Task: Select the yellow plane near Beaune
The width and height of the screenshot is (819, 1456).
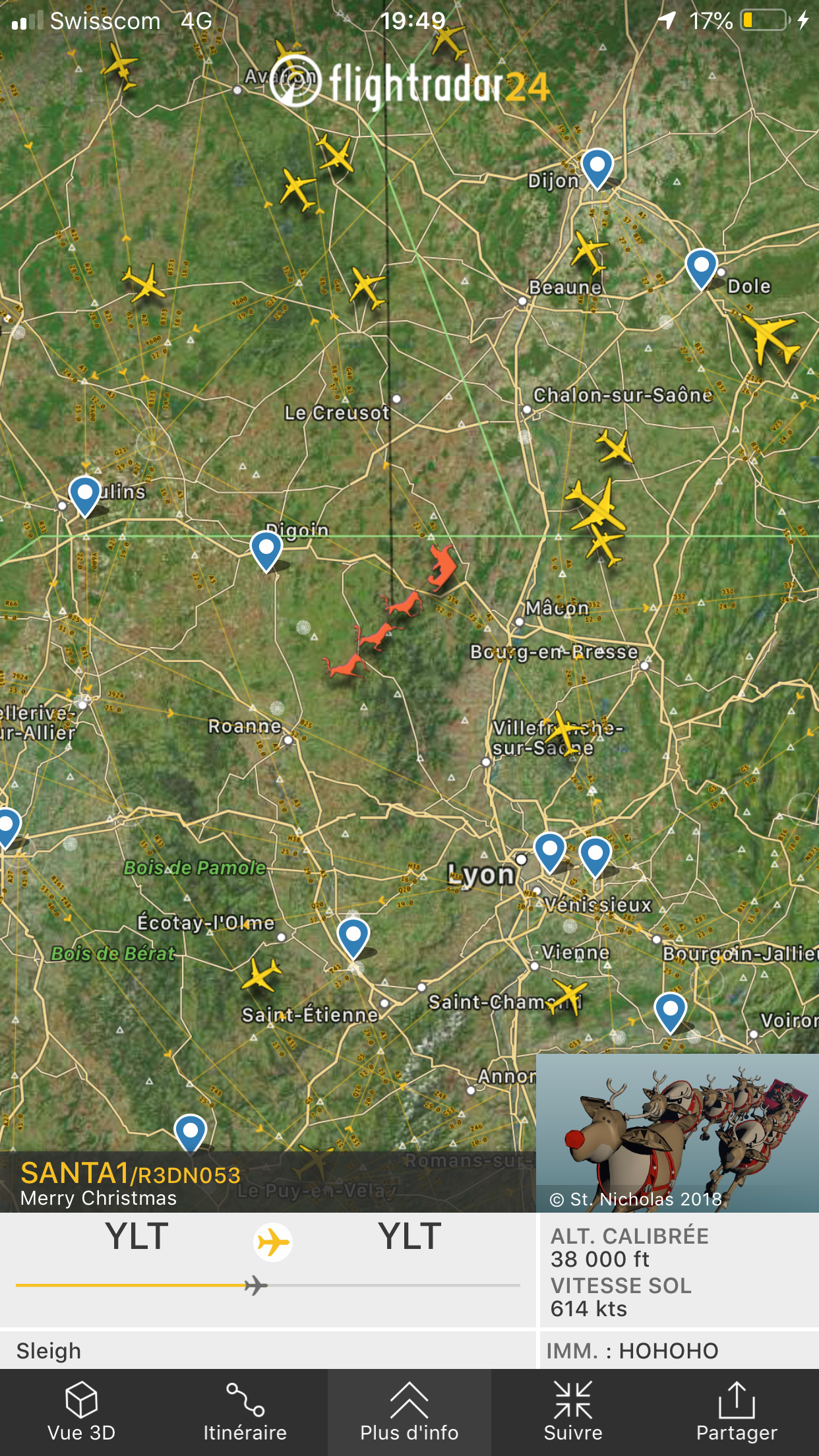Action: (x=588, y=252)
